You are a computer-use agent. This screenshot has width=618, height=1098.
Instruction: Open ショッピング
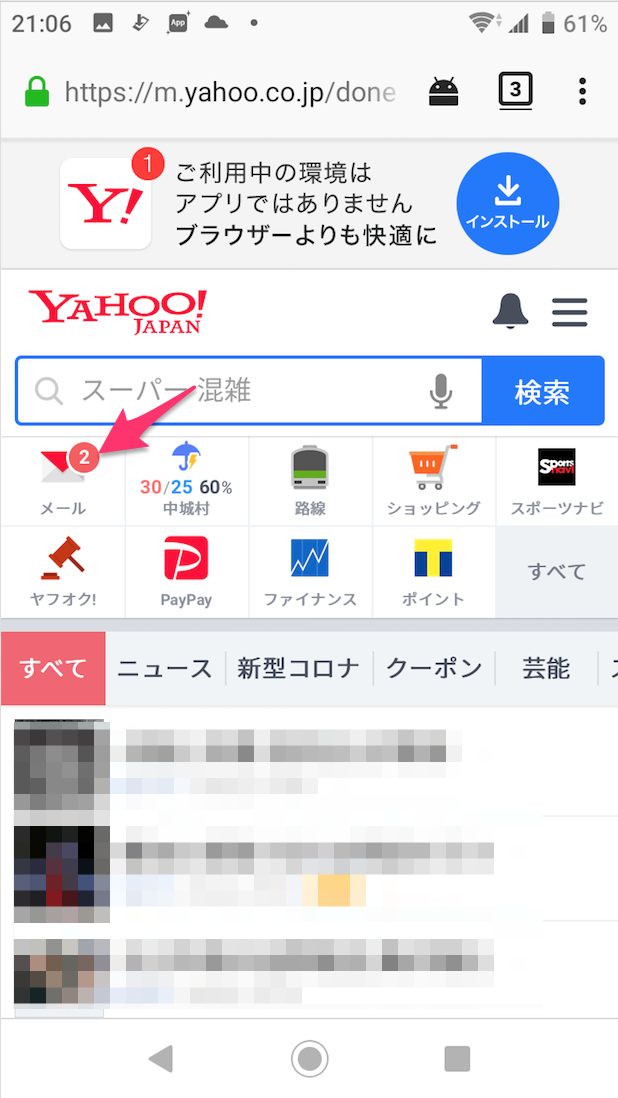[434, 482]
